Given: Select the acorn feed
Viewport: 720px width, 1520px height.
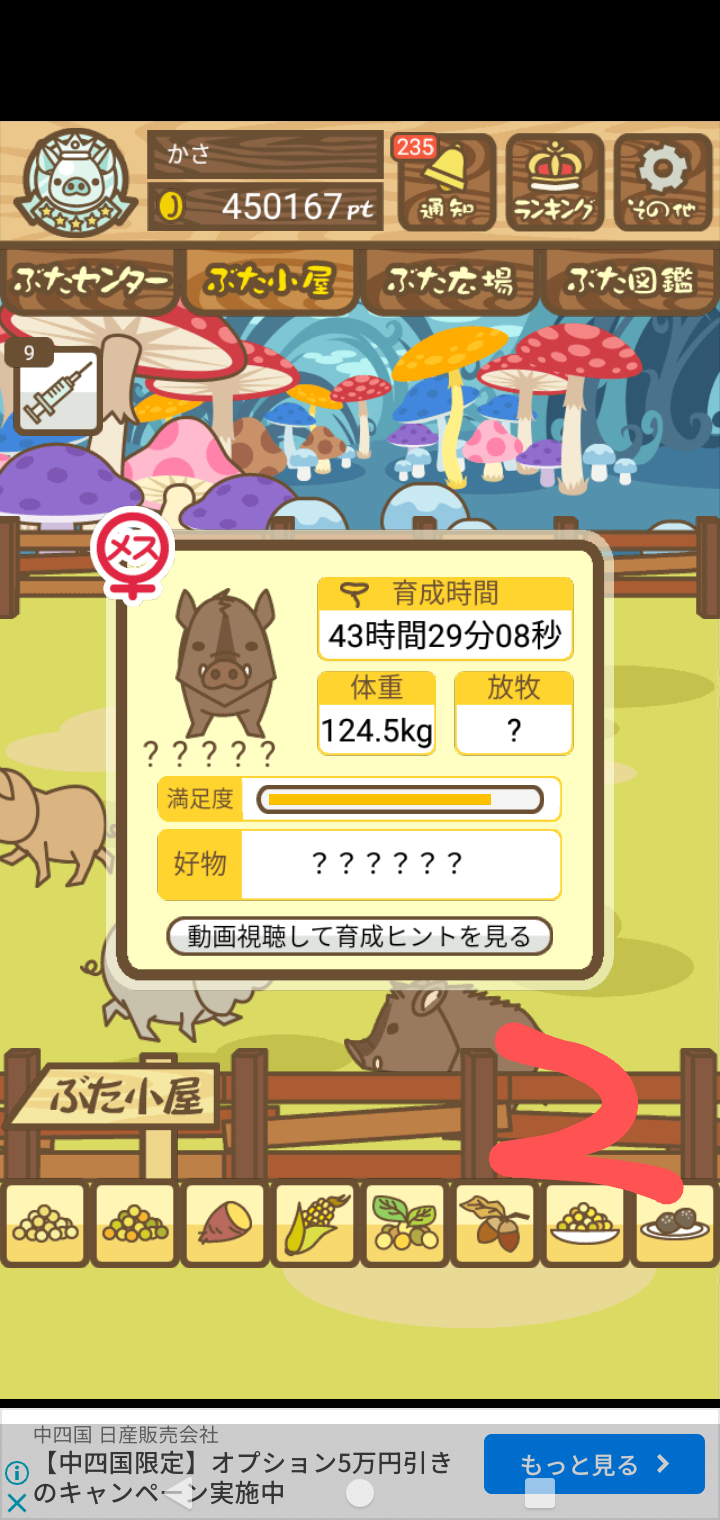Looking at the screenshot, I should tap(494, 1223).
